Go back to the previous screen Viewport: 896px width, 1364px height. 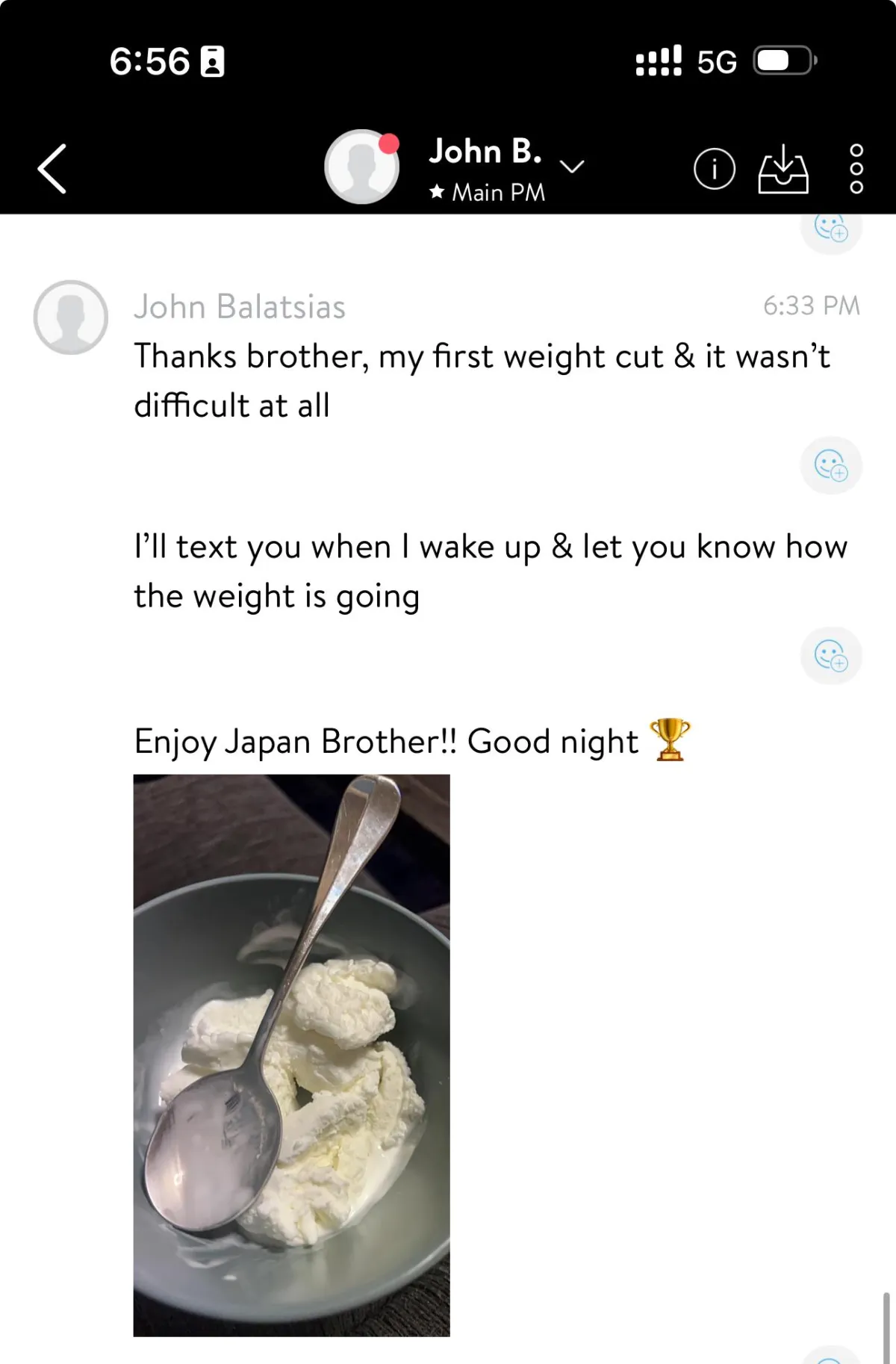pos(52,169)
